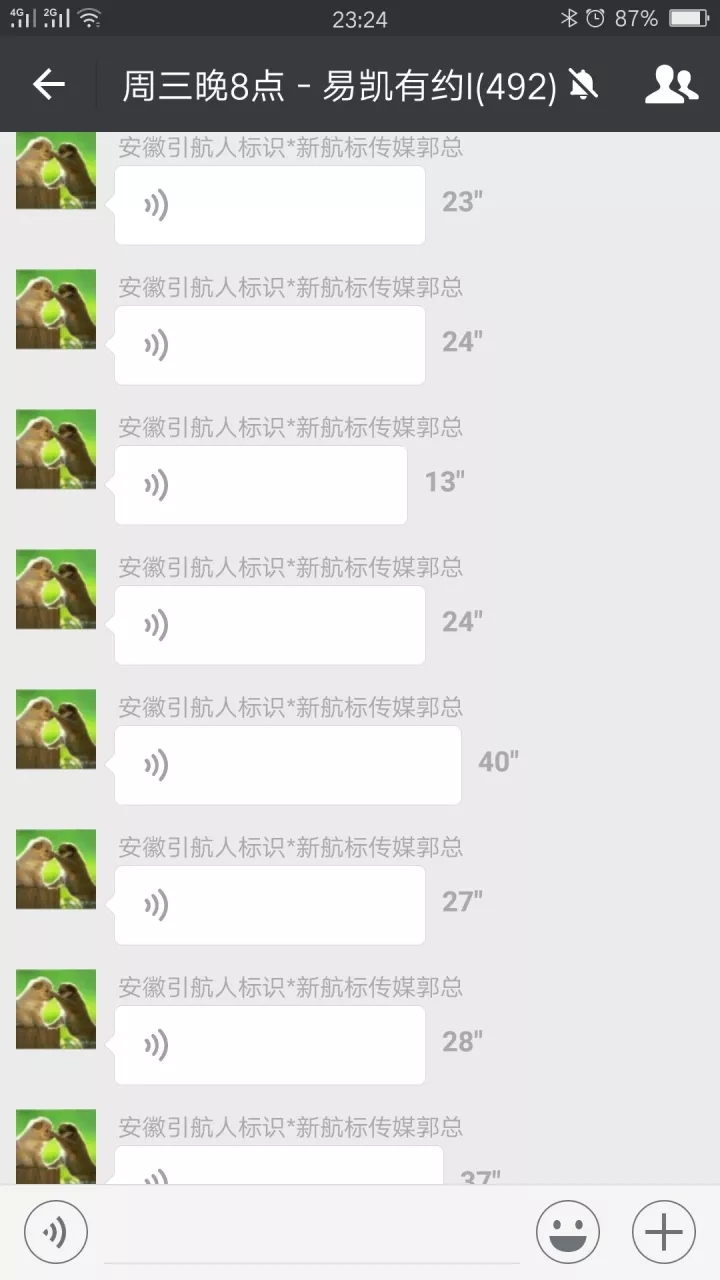Play the 27-second voice message
Viewport: 720px width, 1280px height.
click(269, 905)
